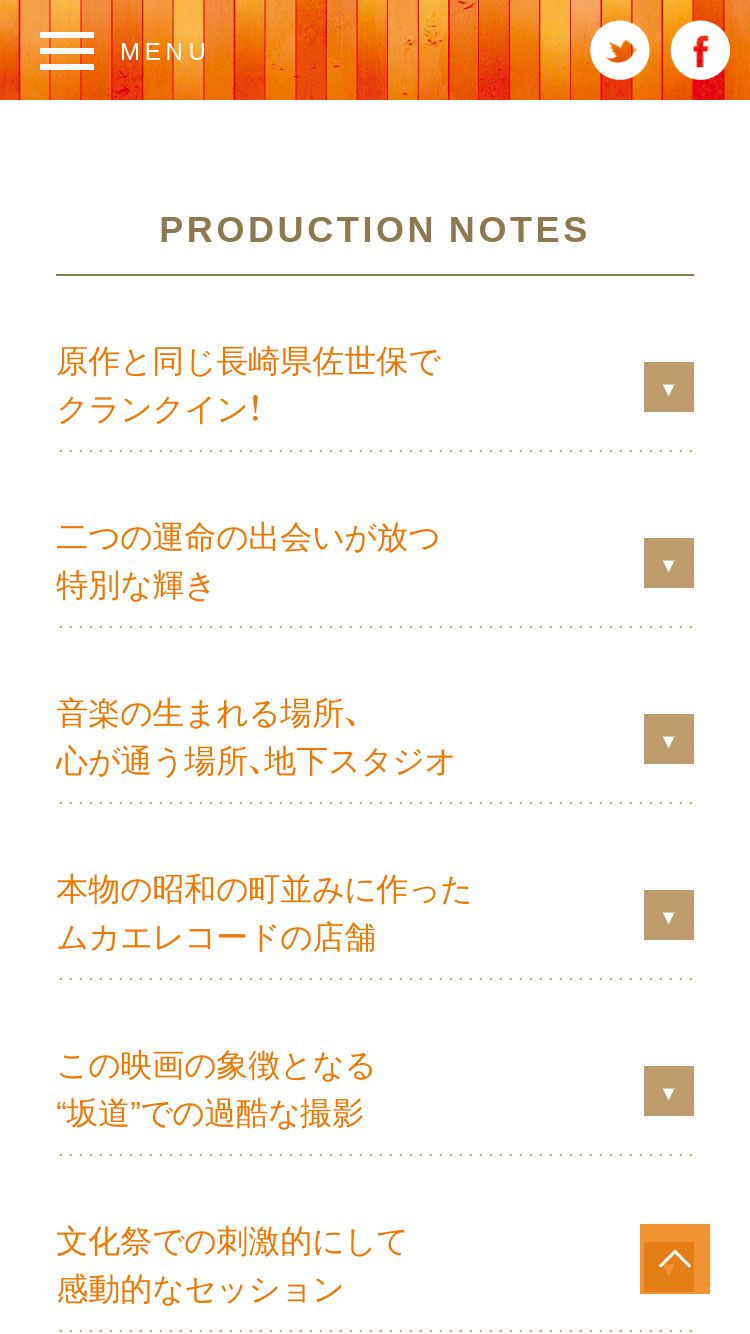Expand the 音楽の生まれる場所 地下スタジオ note
The height and width of the screenshot is (1334, 750).
click(669, 739)
